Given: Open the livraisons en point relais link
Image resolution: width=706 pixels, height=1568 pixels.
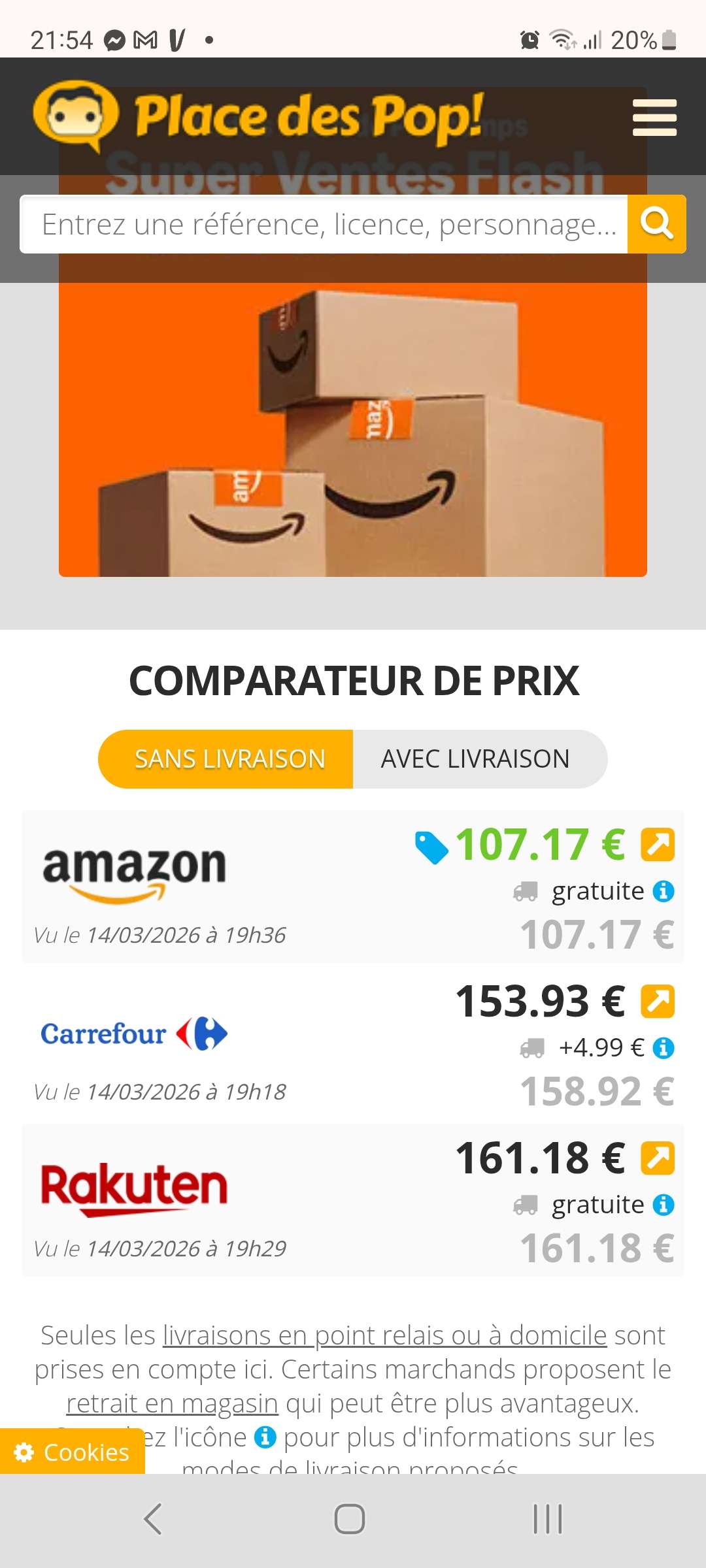Looking at the screenshot, I should click(384, 1335).
